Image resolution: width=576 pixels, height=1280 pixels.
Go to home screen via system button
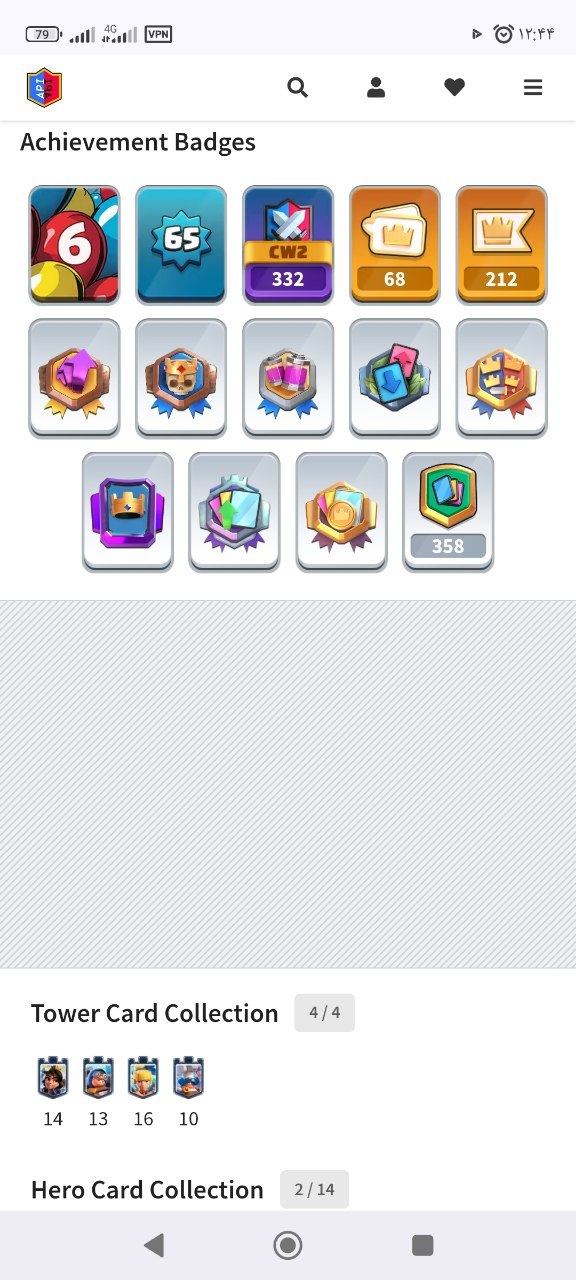coord(288,1245)
